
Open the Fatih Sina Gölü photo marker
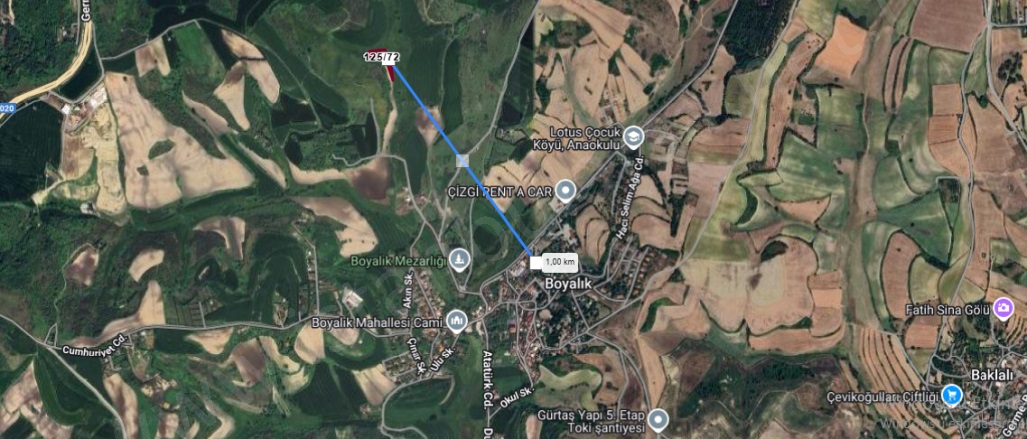tap(1003, 309)
